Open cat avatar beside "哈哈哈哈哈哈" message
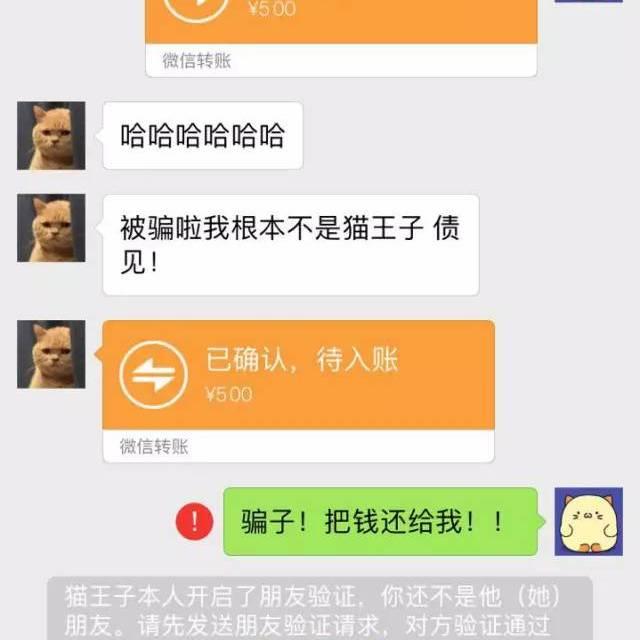Screen dimensions: 640x640 51,135
